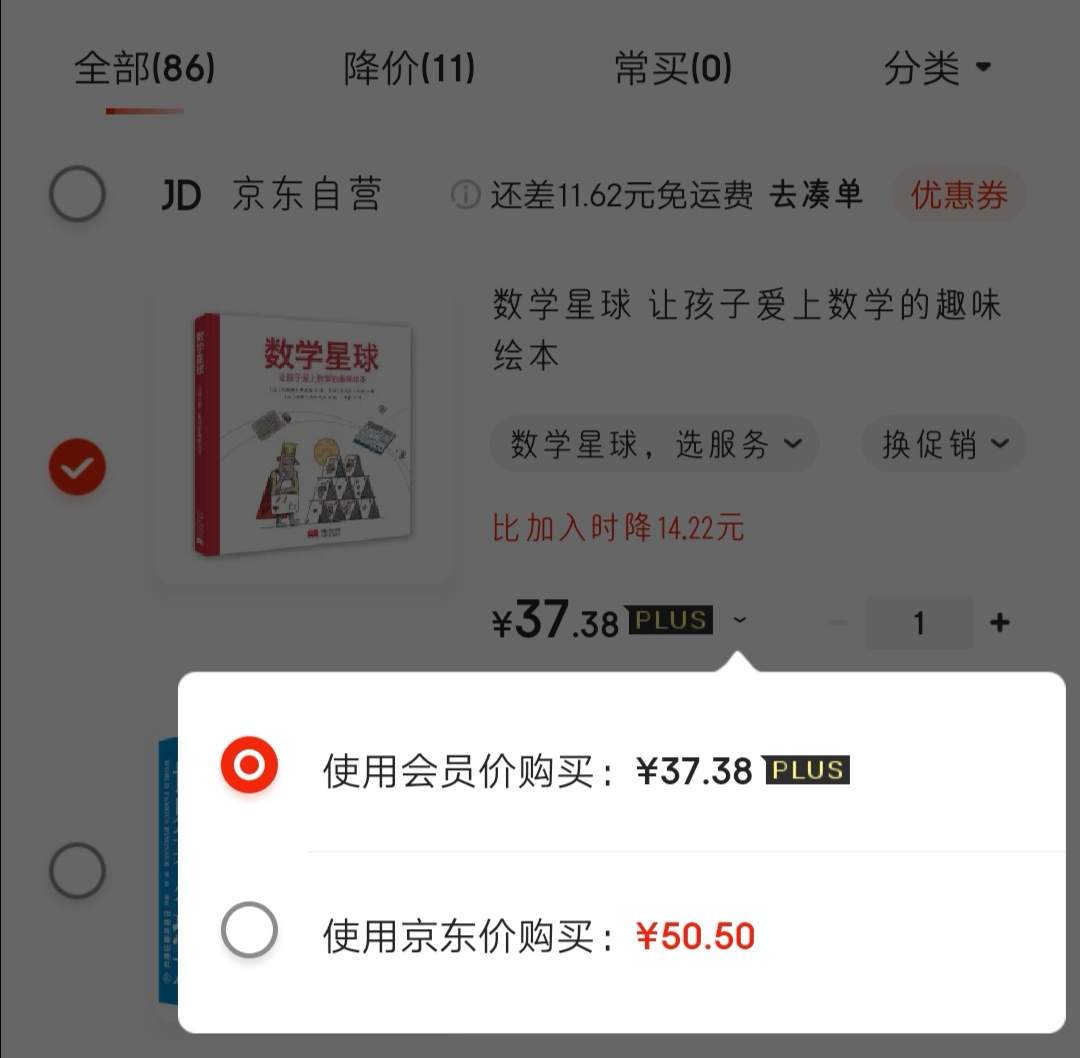Image resolution: width=1080 pixels, height=1058 pixels.
Task: Open the 常买(0) tab
Action: (x=673, y=69)
